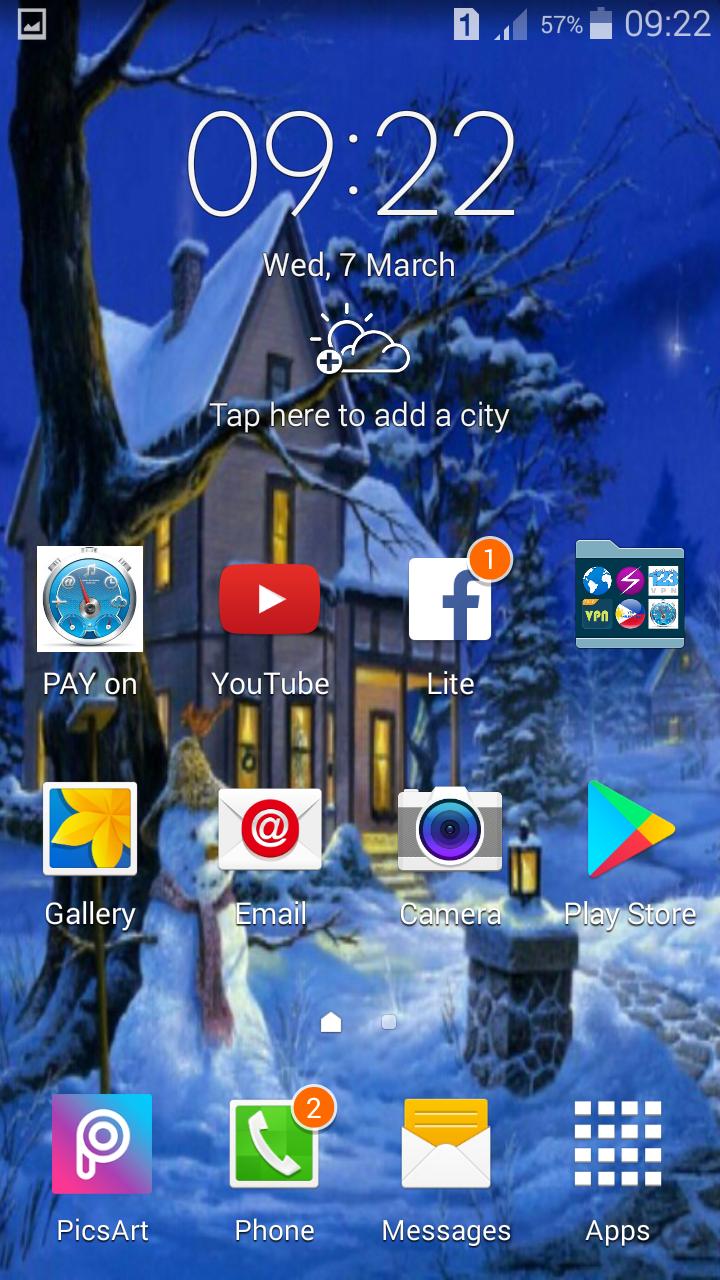Launch the PicsArt photo editor
Image resolution: width=720 pixels, height=1280 pixels.
tap(100, 1144)
